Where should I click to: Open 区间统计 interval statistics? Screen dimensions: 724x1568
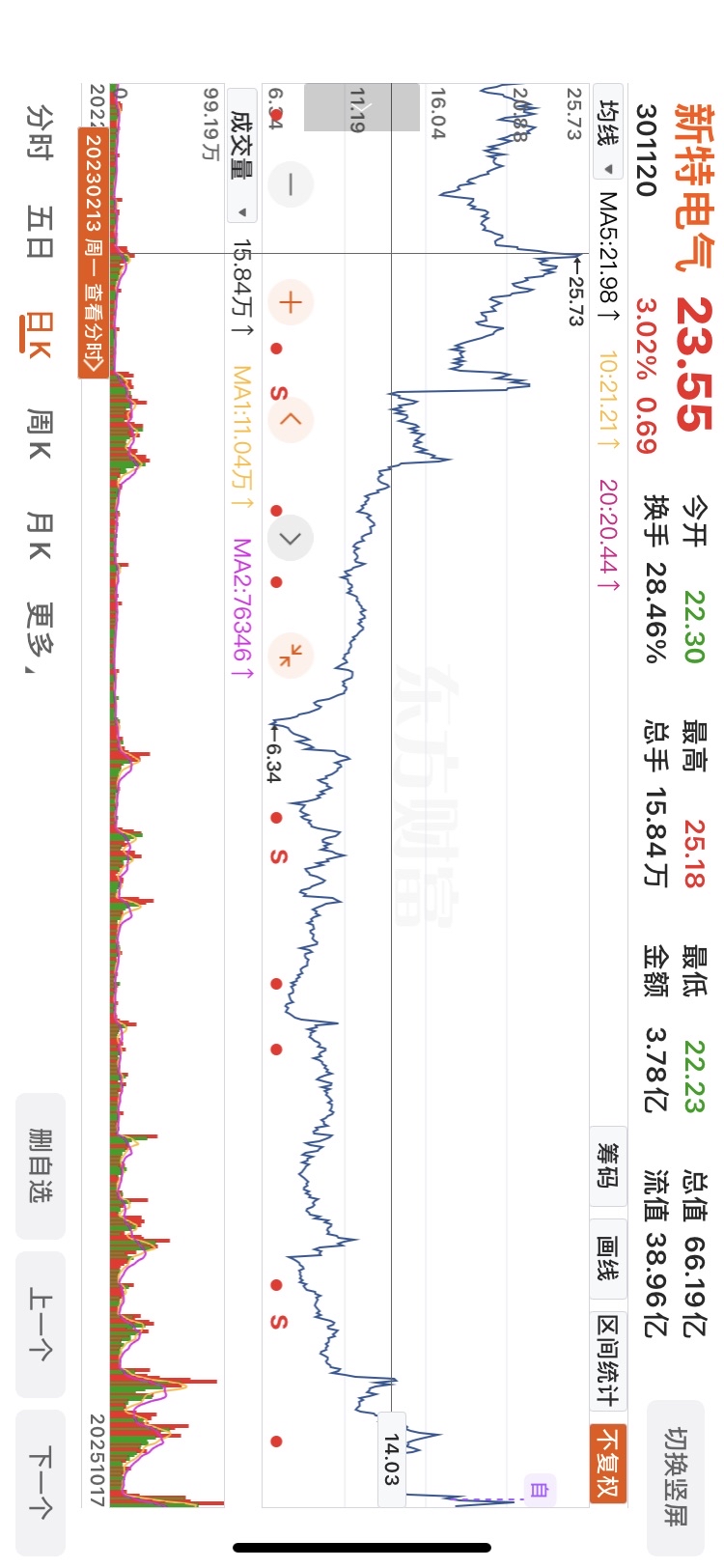coord(608,1359)
